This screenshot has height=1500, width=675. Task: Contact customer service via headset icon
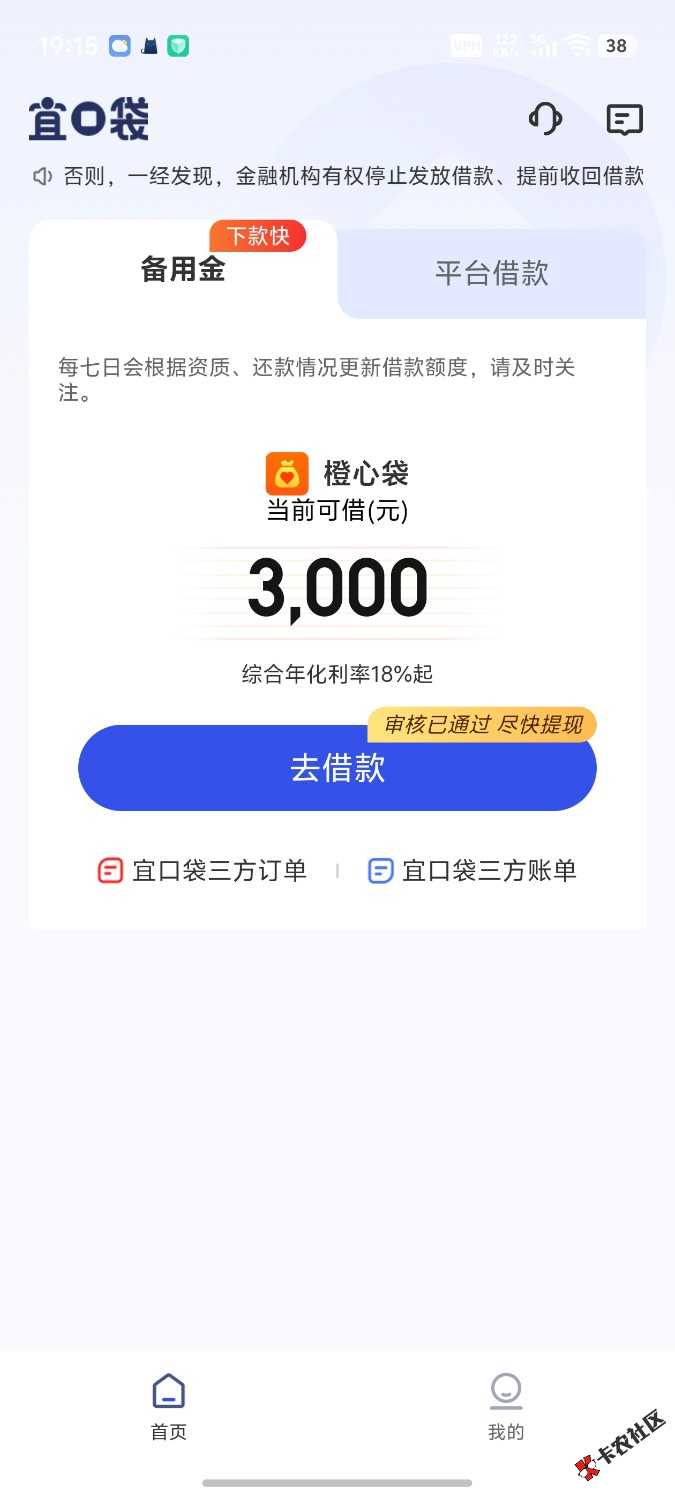(x=545, y=119)
